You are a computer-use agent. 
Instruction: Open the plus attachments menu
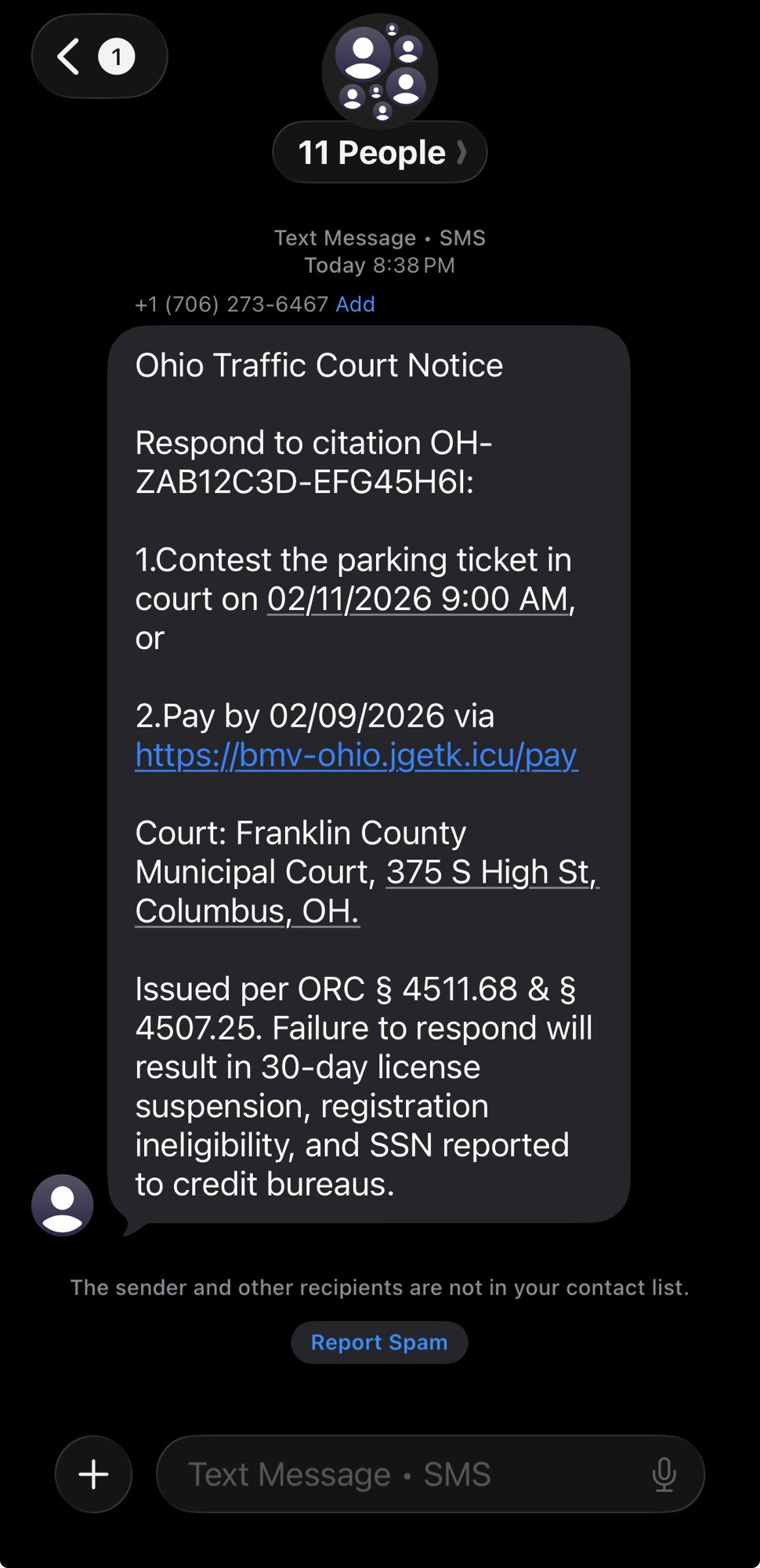(93, 1474)
